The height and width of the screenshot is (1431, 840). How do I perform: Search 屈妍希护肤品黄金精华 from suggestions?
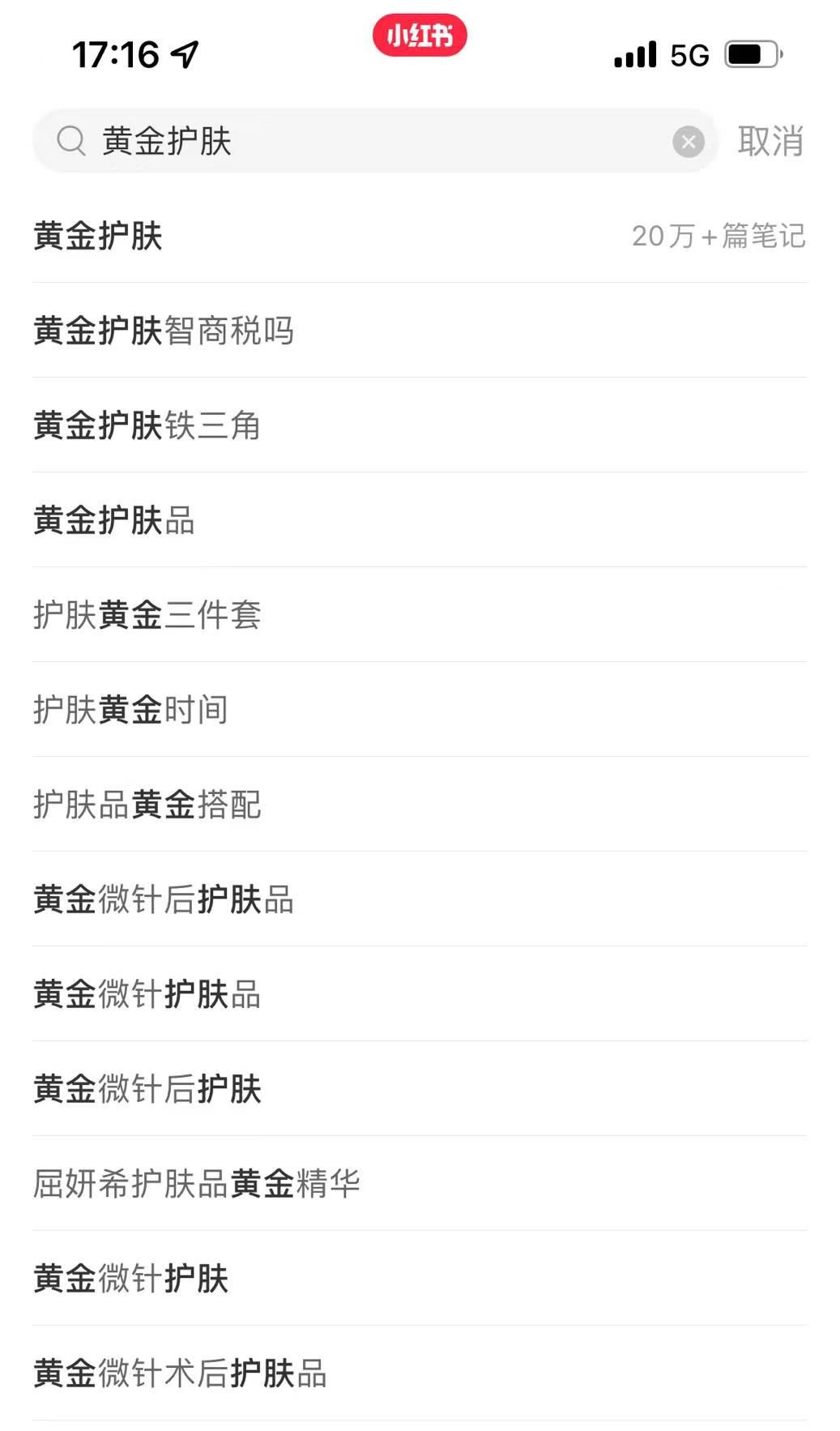click(x=420, y=1184)
